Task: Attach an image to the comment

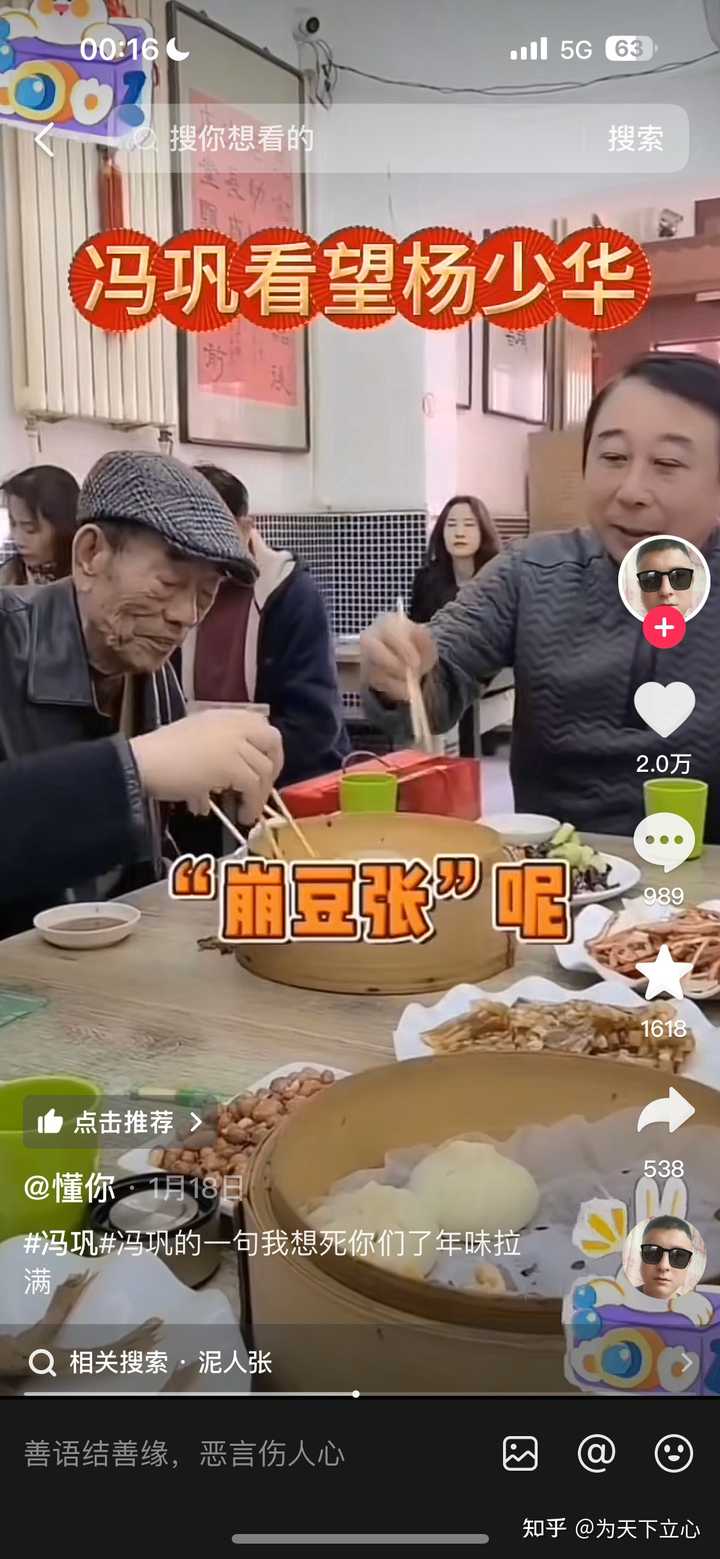Action: tap(520, 1453)
